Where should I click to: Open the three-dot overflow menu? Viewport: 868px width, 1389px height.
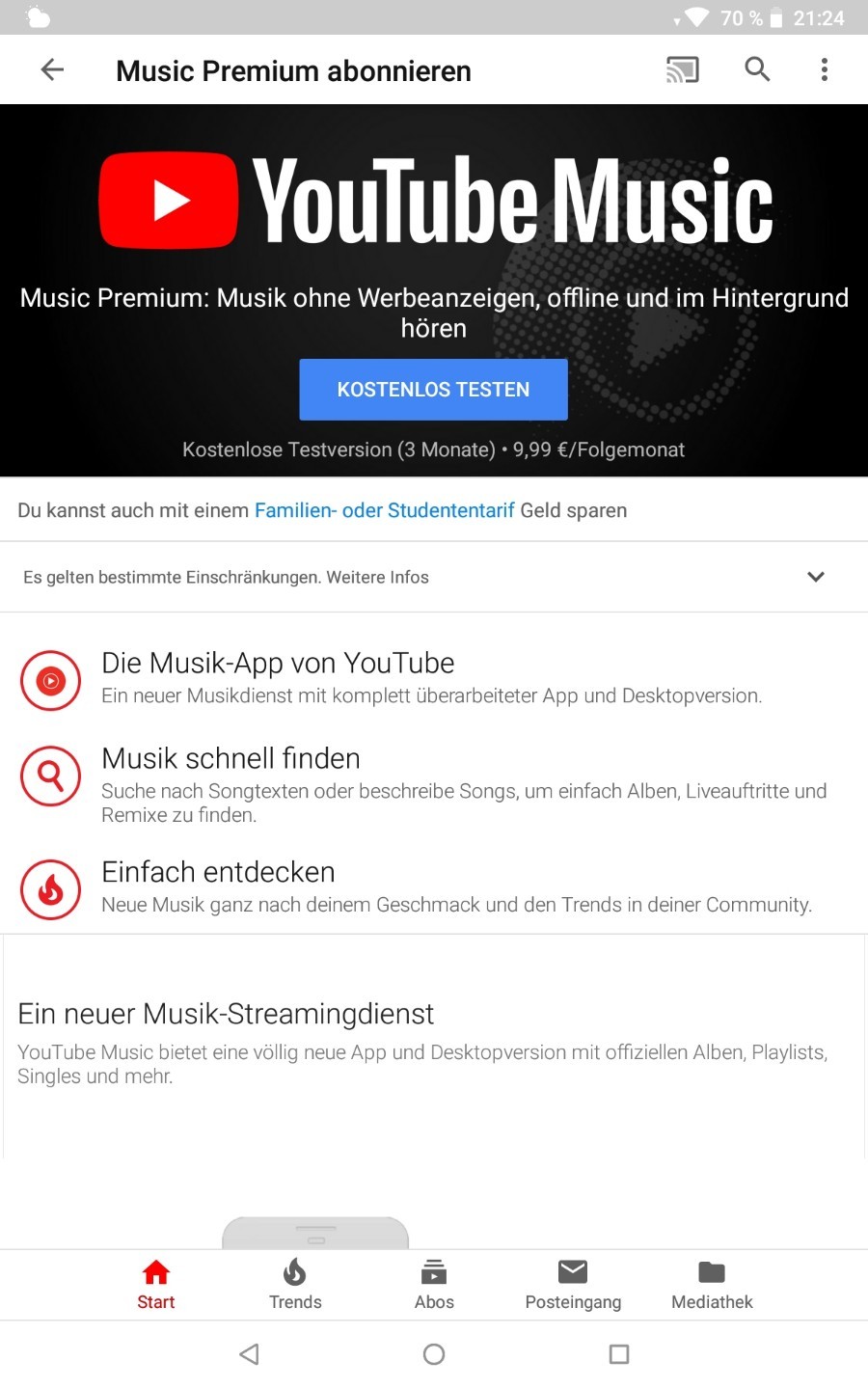[x=825, y=69]
